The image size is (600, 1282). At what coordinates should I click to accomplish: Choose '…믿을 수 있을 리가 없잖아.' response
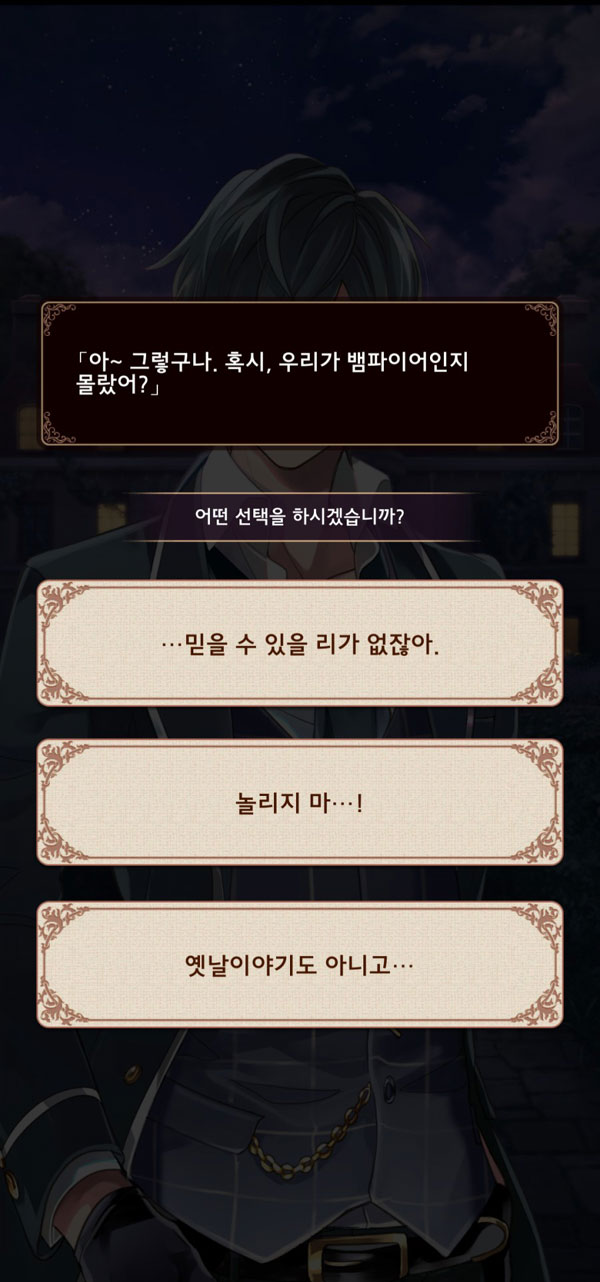(300, 643)
